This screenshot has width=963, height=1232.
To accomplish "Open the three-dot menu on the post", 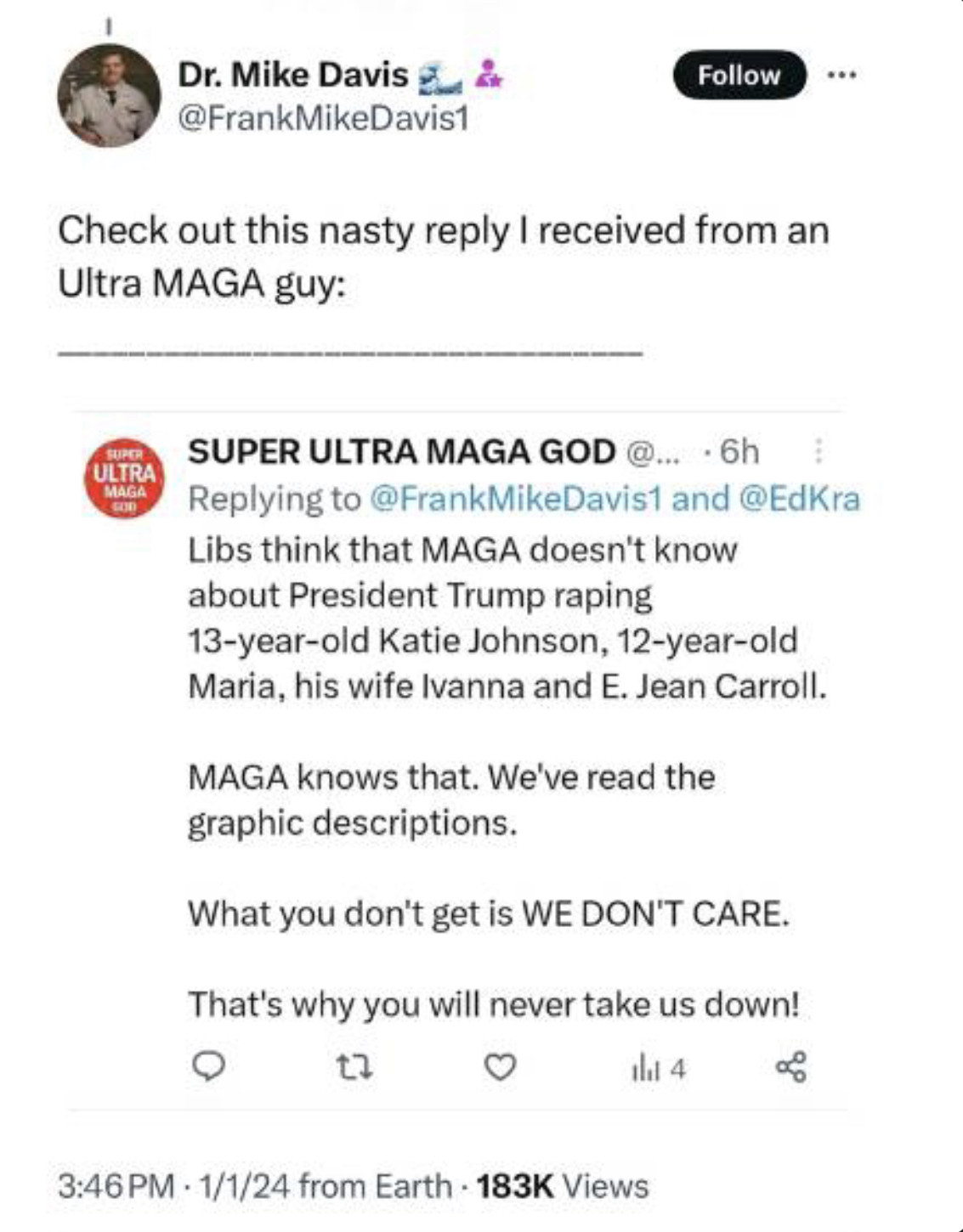I will tap(841, 75).
